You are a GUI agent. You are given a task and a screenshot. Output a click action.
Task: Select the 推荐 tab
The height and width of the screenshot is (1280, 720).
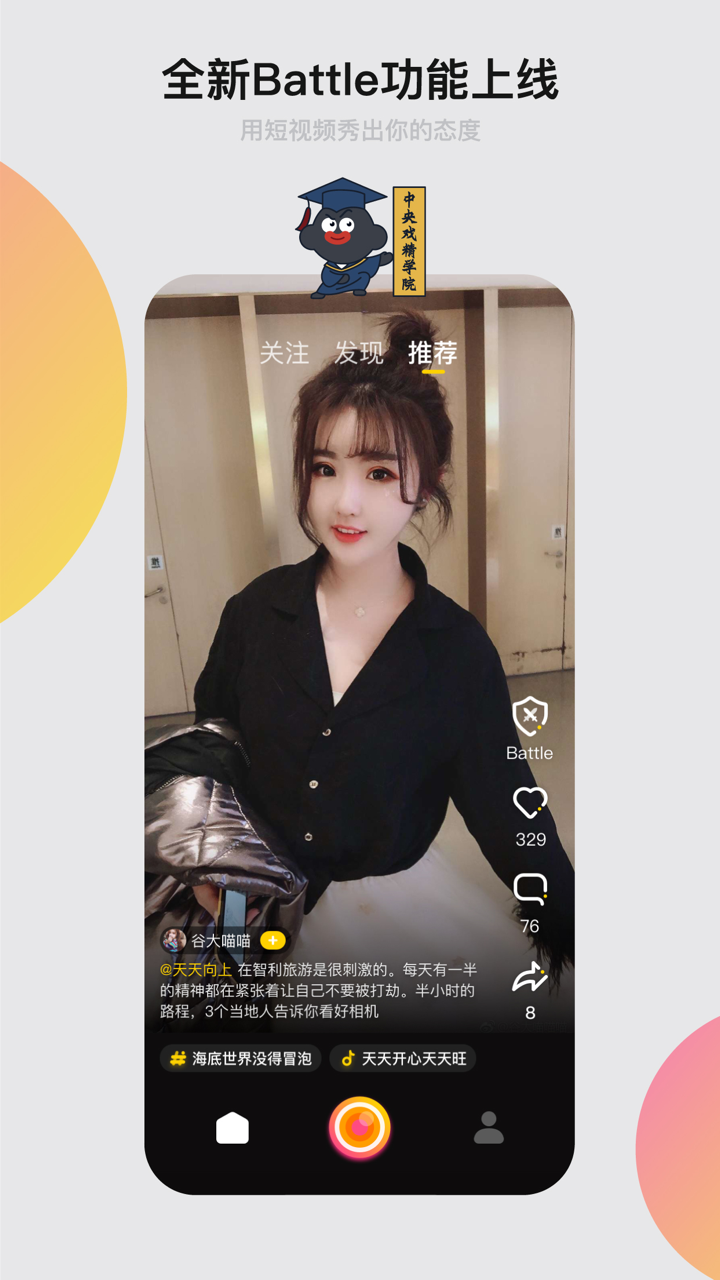[x=434, y=355]
